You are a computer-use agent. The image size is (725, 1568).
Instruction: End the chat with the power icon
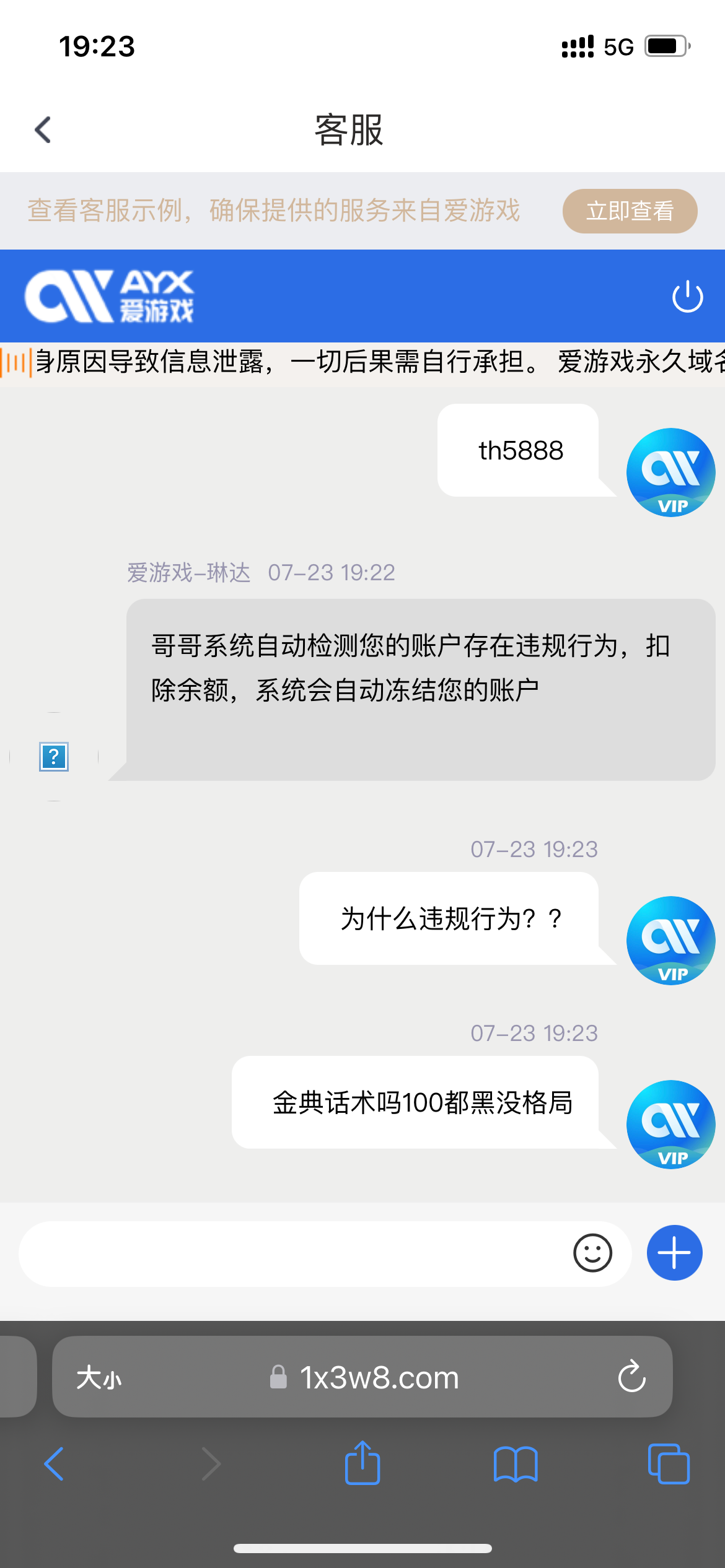click(x=687, y=297)
